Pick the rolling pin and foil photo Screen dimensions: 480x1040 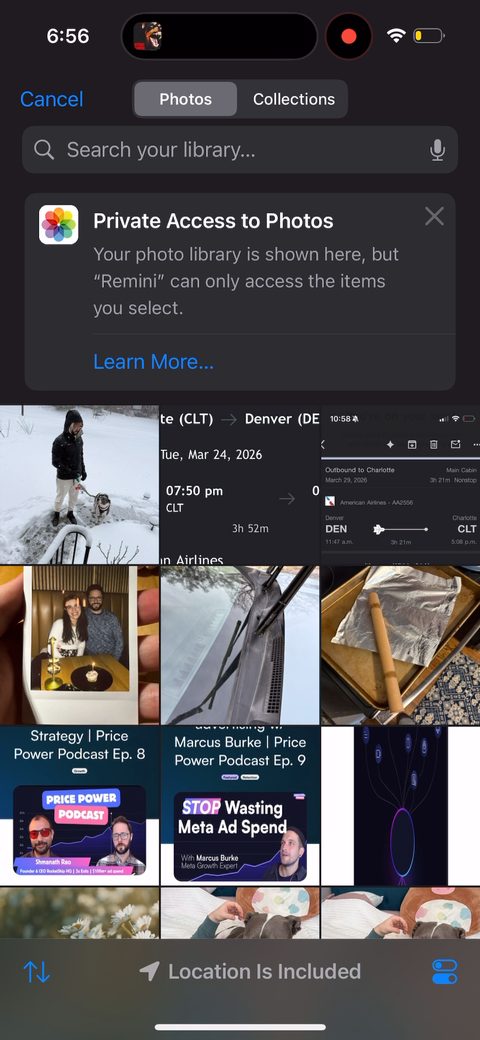[400, 645]
